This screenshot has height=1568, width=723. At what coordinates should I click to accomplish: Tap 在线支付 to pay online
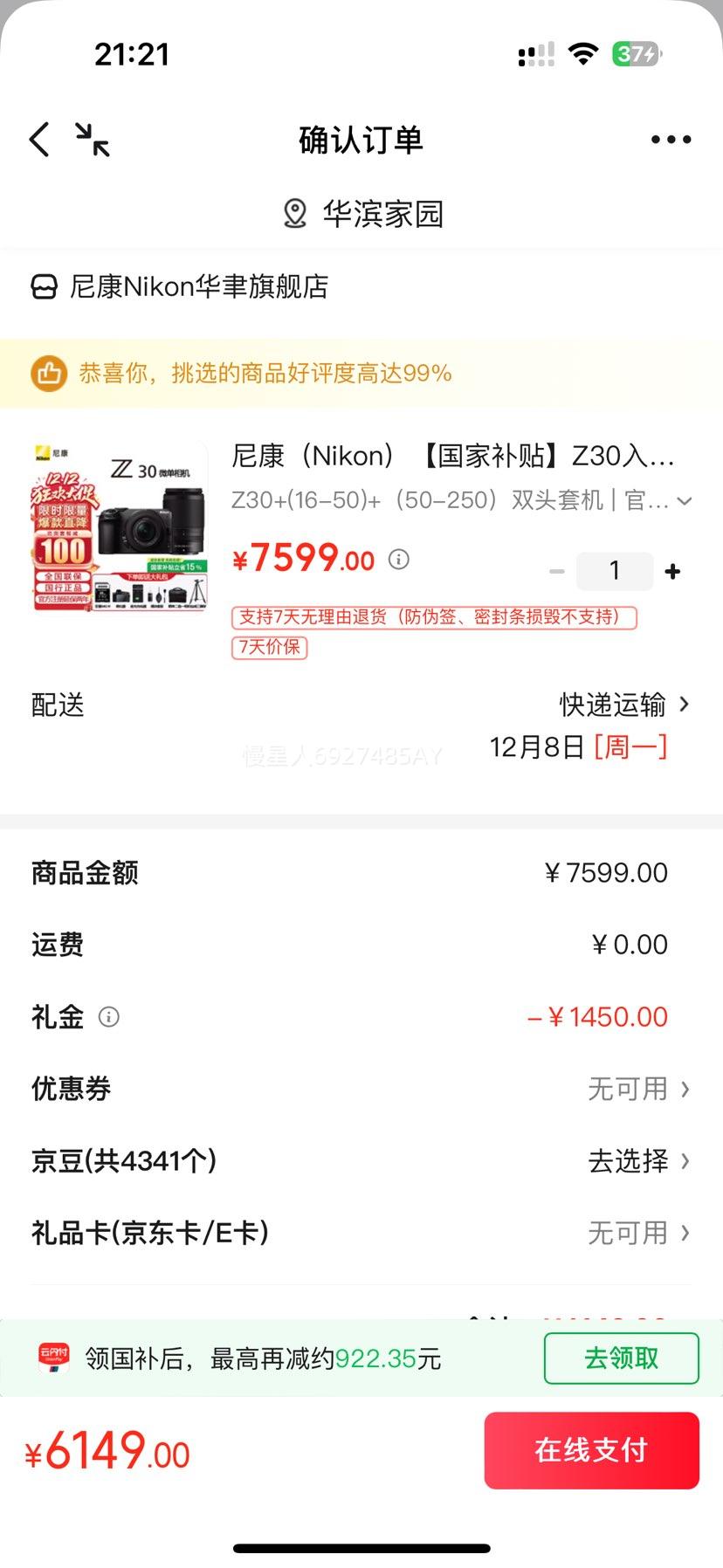pos(591,1451)
